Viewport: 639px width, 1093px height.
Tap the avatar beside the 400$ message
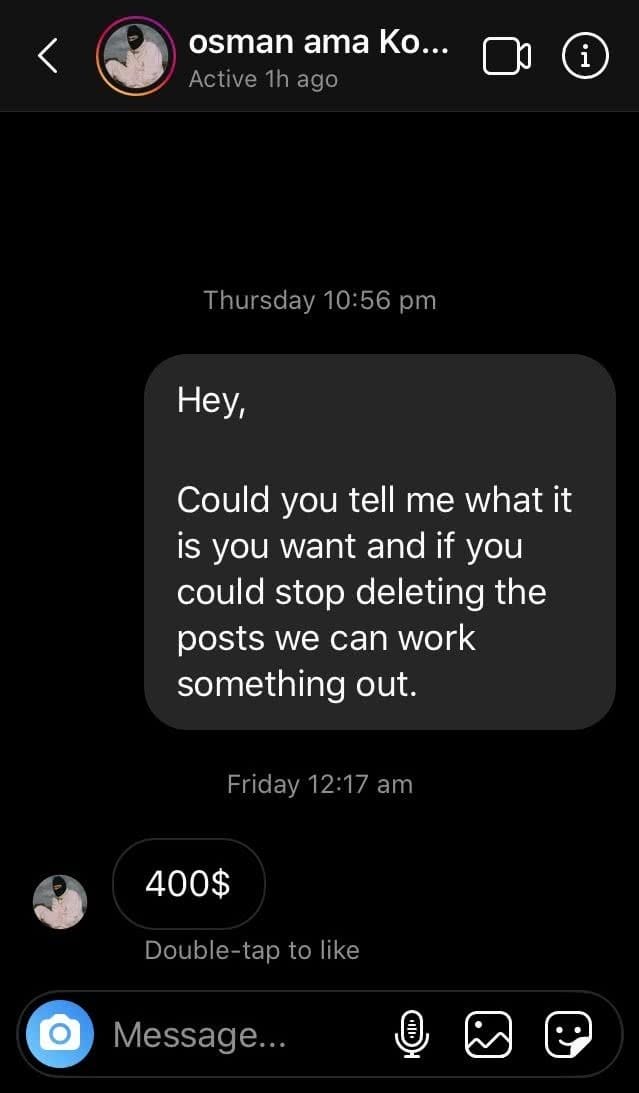click(60, 901)
